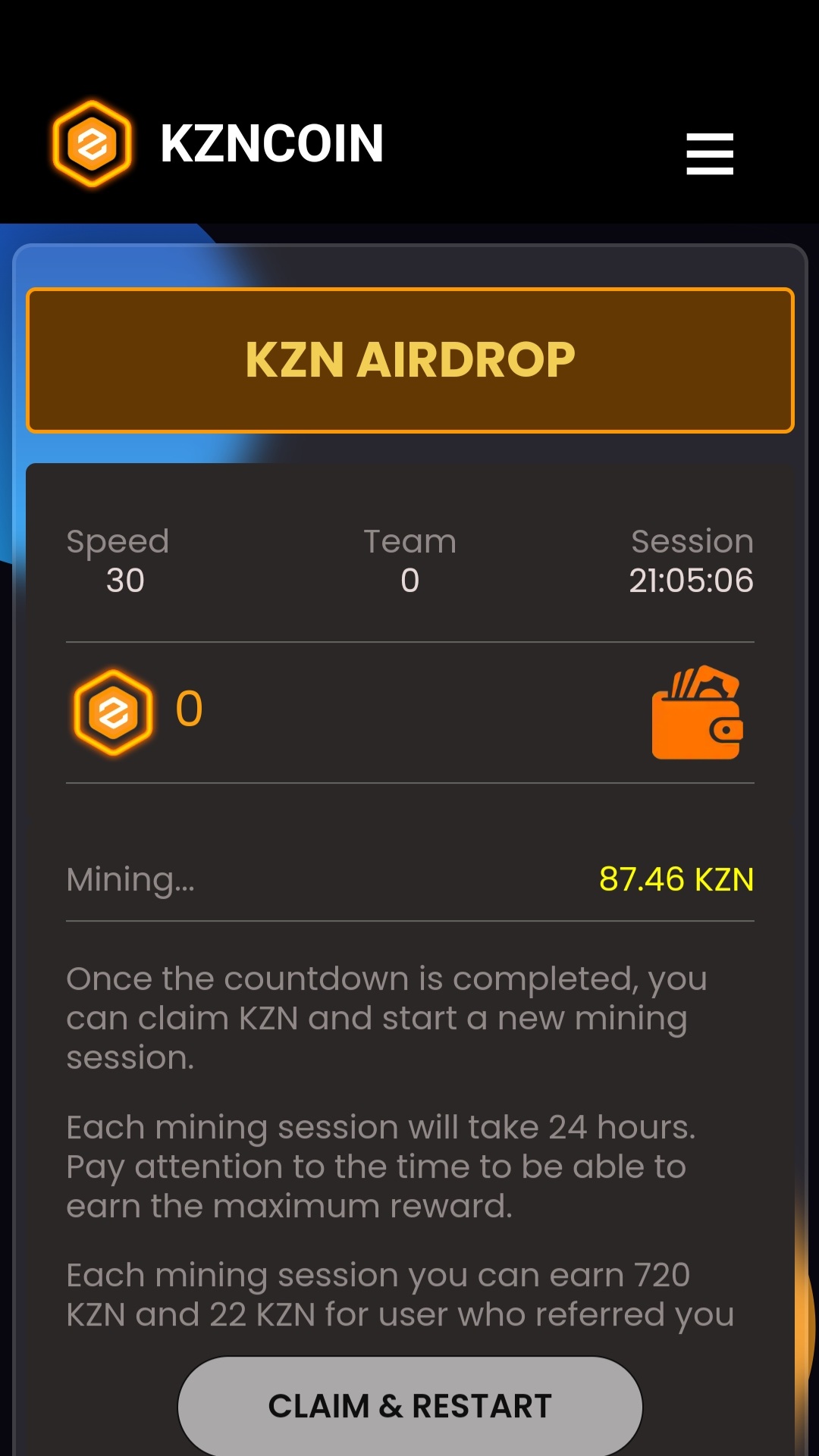
Task: Open the orange wallet icon
Action: [698, 712]
